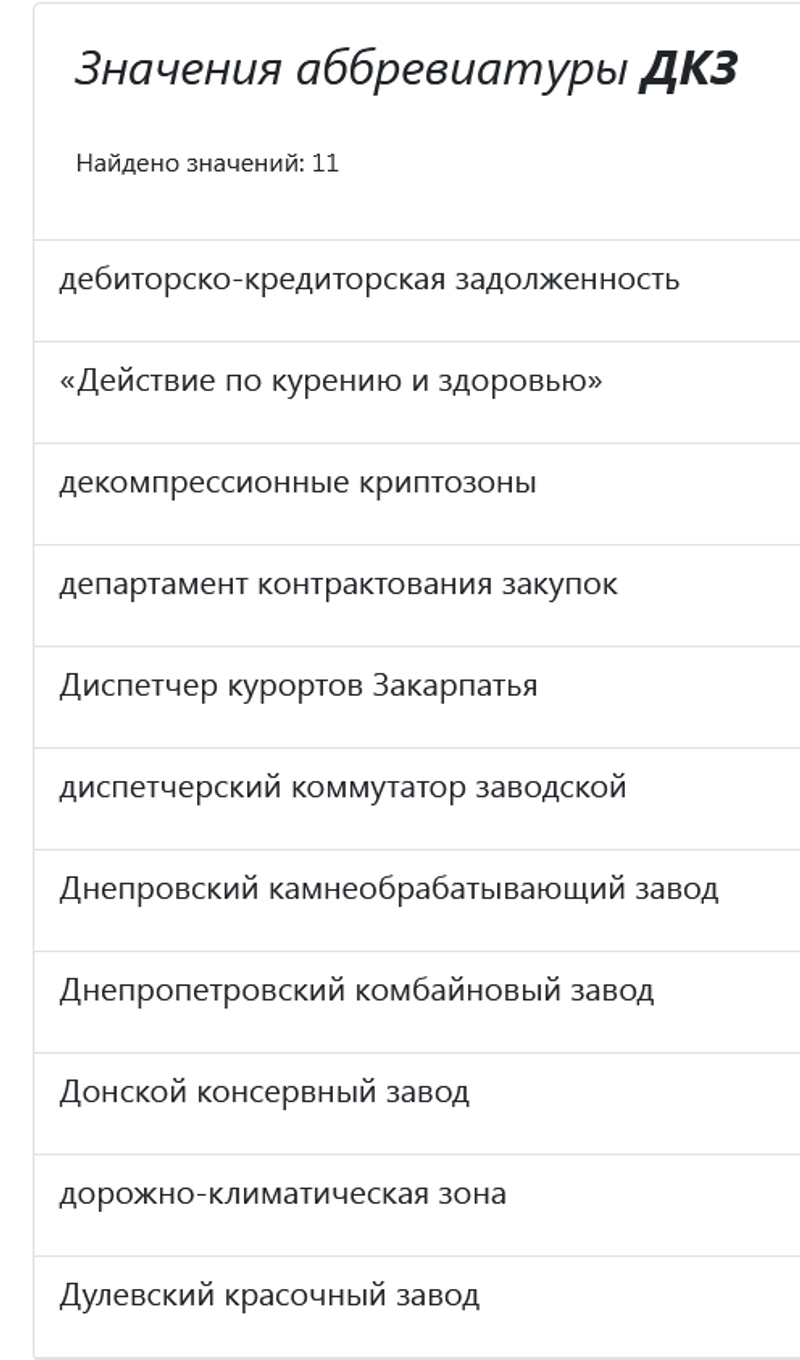Select «Действие по курению и здоровью»
The width and height of the screenshot is (800, 1360).
coord(331,381)
